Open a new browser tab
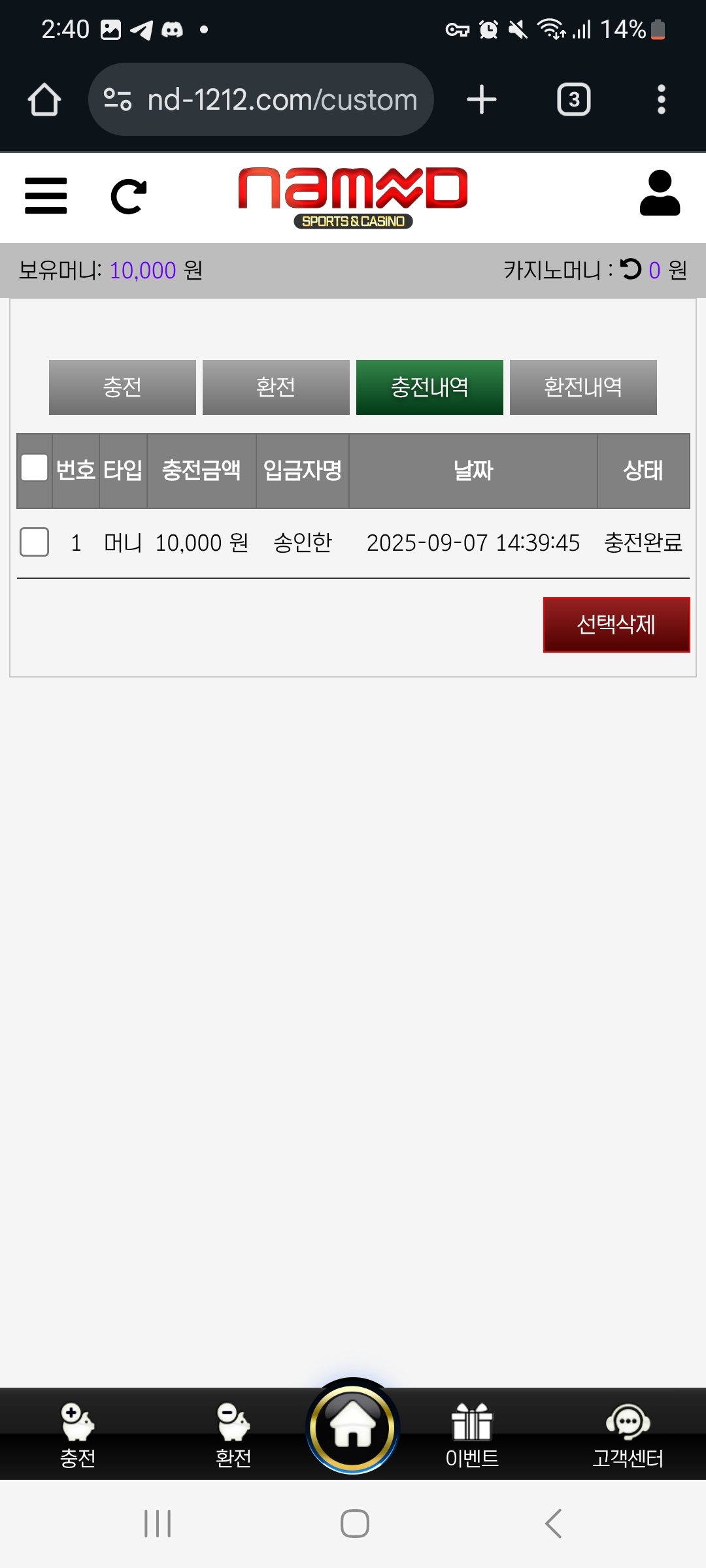Screen dimensions: 706x1568 point(482,100)
